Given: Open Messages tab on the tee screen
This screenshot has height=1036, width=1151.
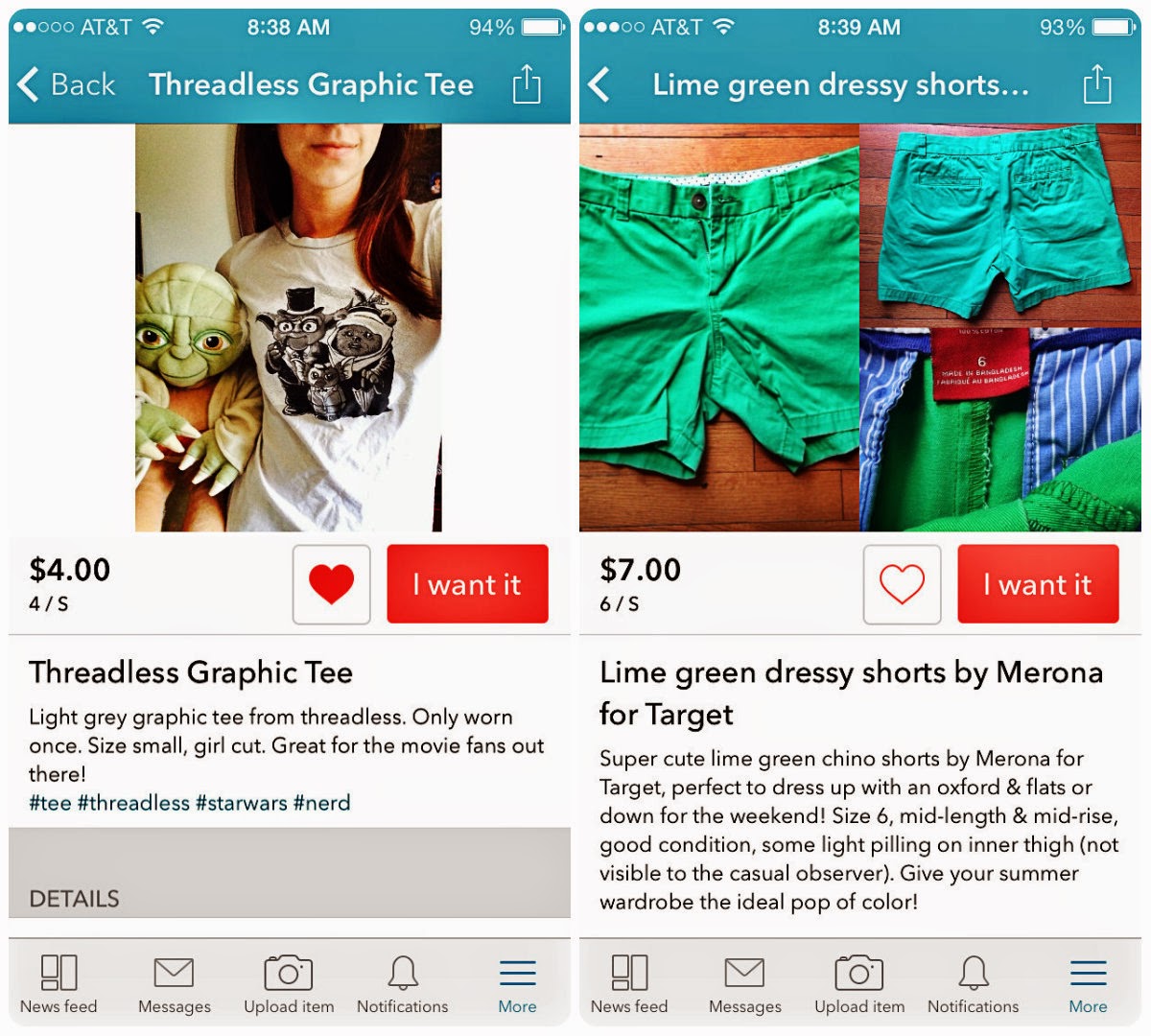Looking at the screenshot, I should click(x=174, y=984).
